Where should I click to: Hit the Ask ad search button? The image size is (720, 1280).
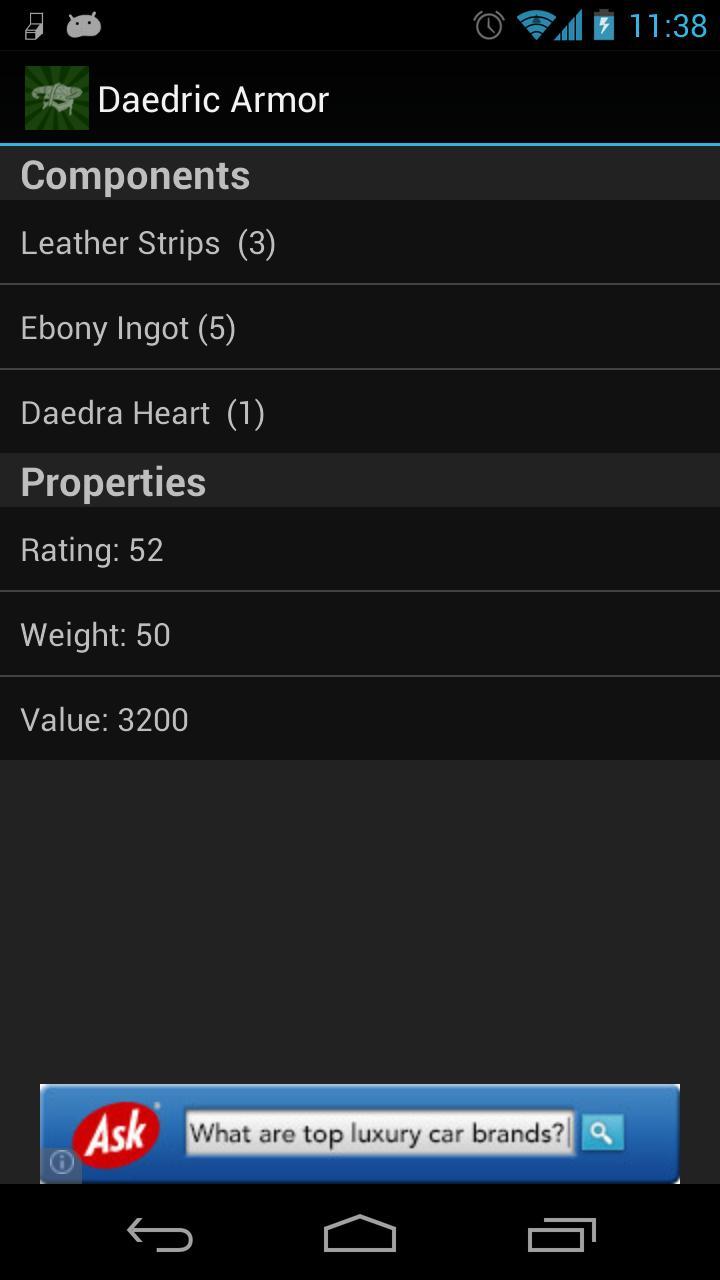pos(602,1133)
